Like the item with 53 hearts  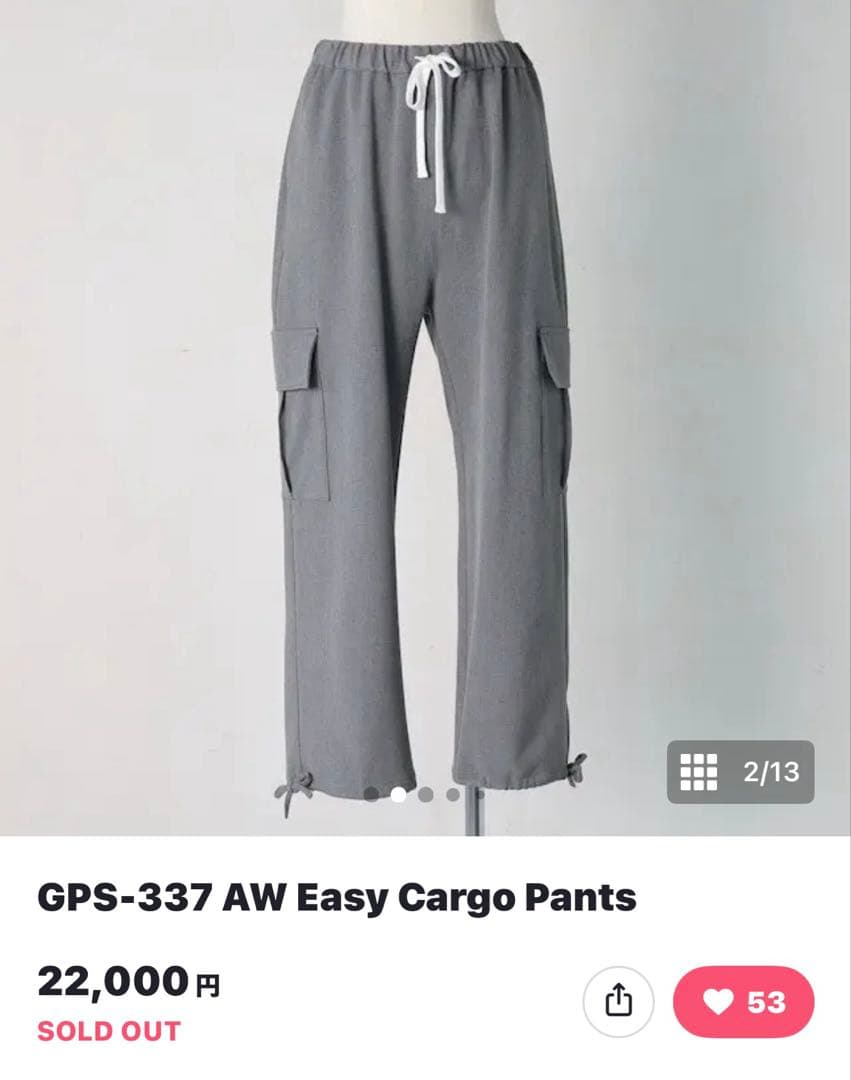coord(744,1001)
